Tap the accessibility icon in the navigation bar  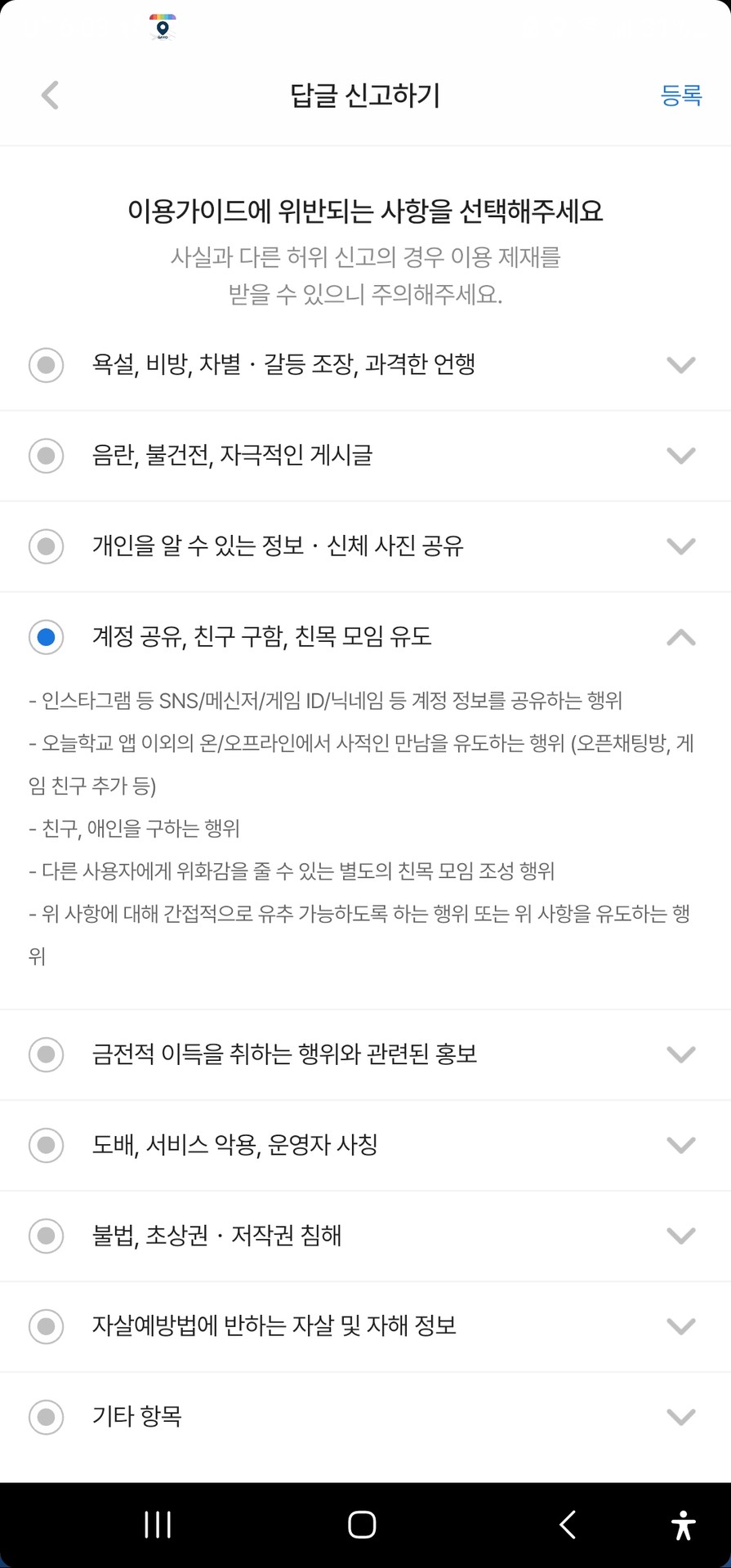click(x=684, y=1524)
